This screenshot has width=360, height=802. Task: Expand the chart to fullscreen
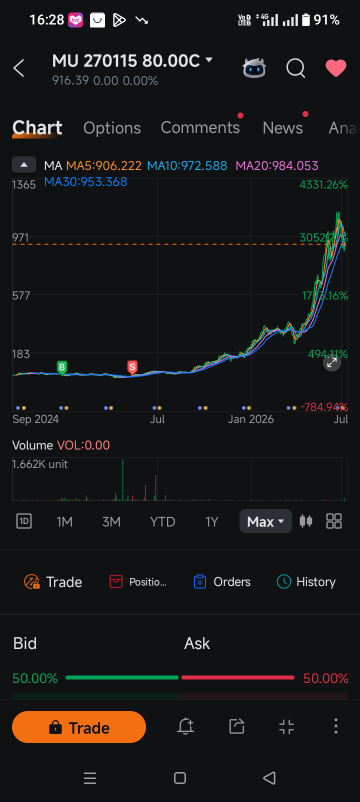point(332,363)
